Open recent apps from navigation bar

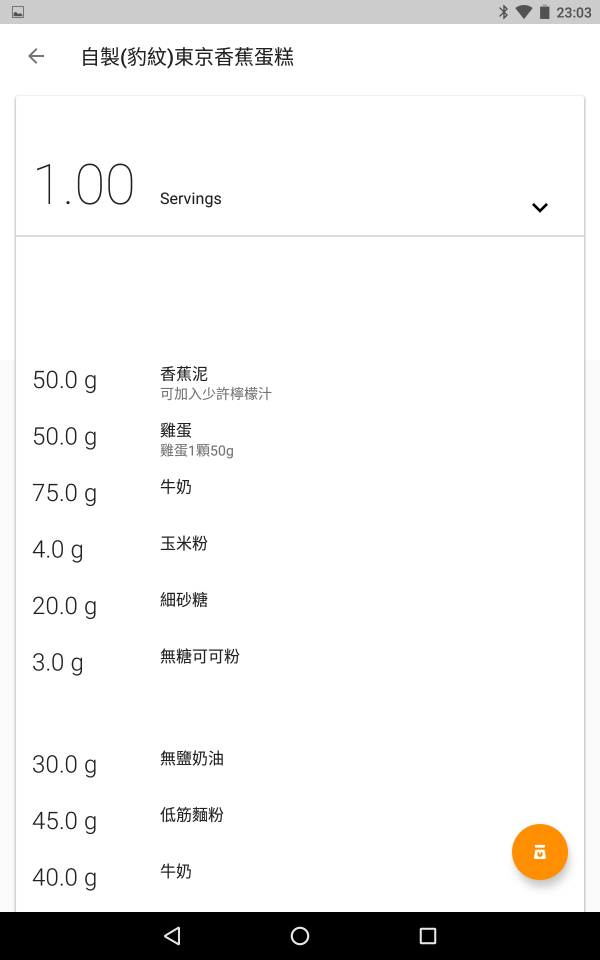pyautogui.click(x=428, y=936)
